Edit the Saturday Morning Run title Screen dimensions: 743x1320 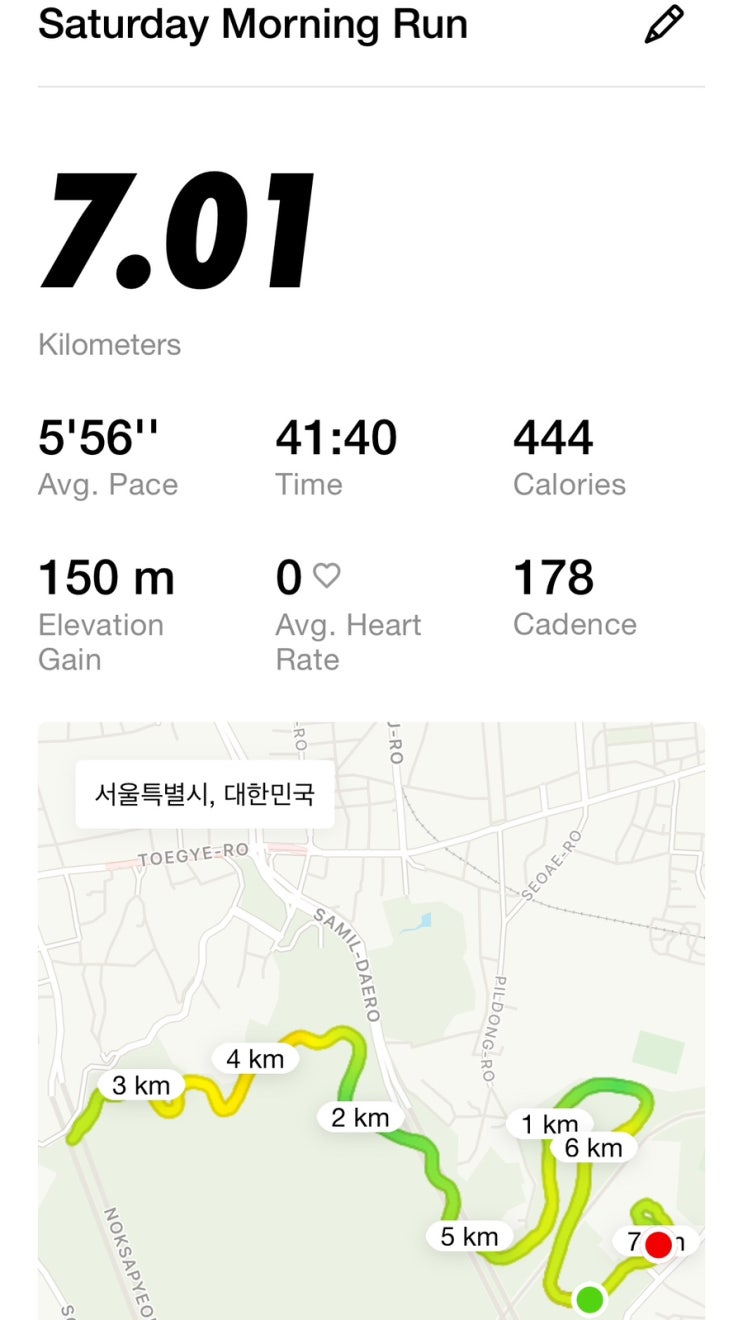pyautogui.click(x=664, y=24)
